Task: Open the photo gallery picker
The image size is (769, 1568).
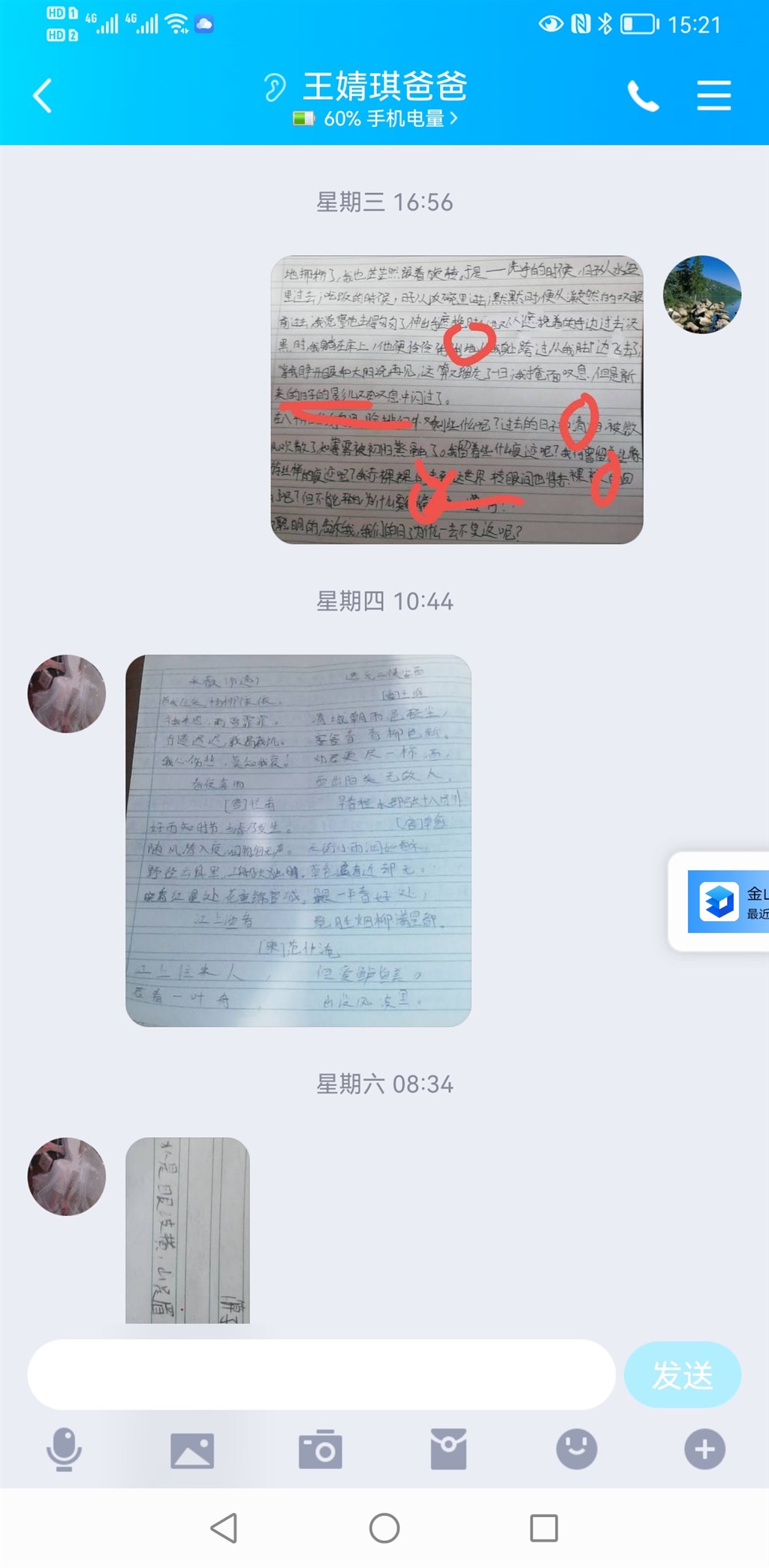Action: [192, 1449]
